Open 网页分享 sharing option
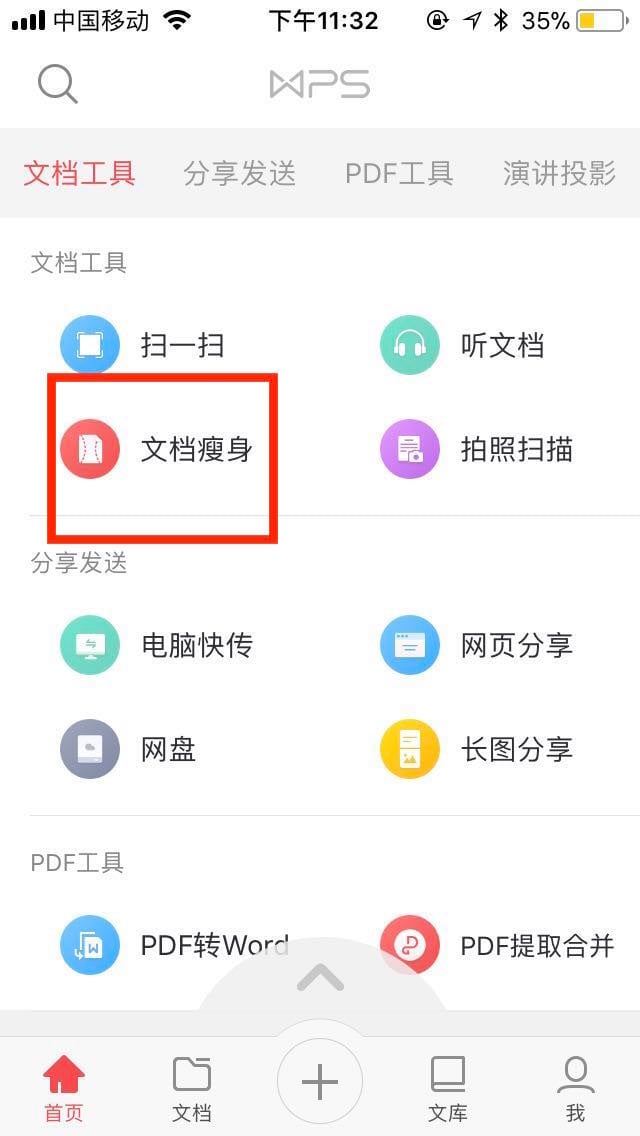 (477, 645)
